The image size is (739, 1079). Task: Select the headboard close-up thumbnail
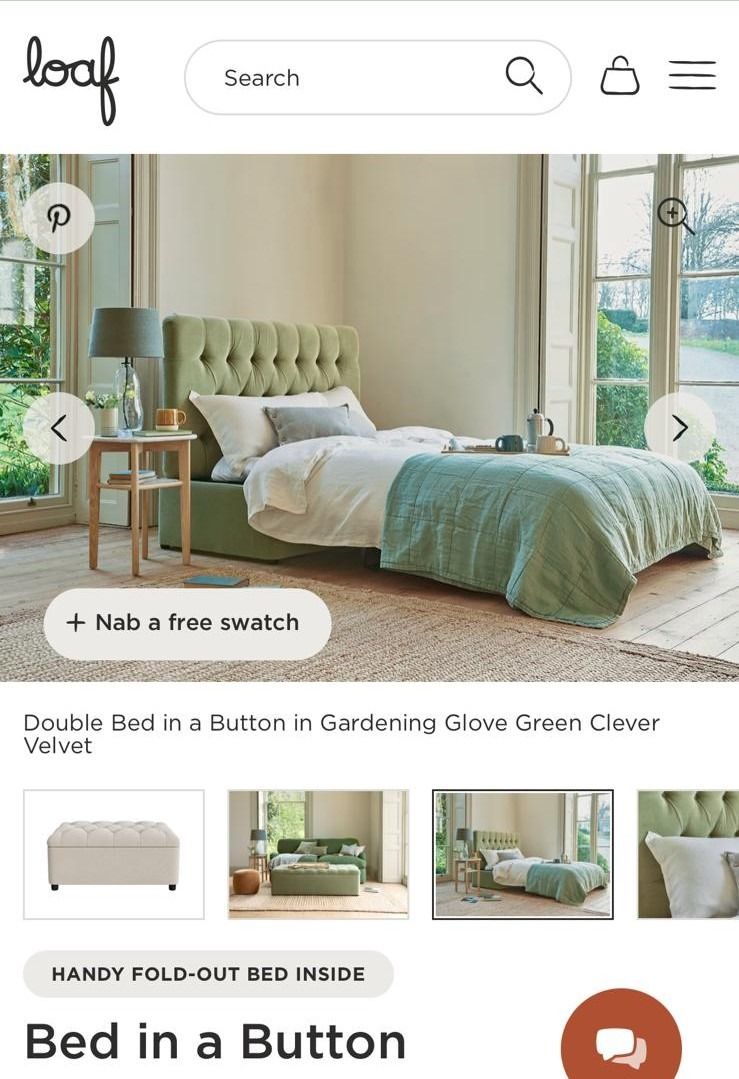(x=689, y=854)
